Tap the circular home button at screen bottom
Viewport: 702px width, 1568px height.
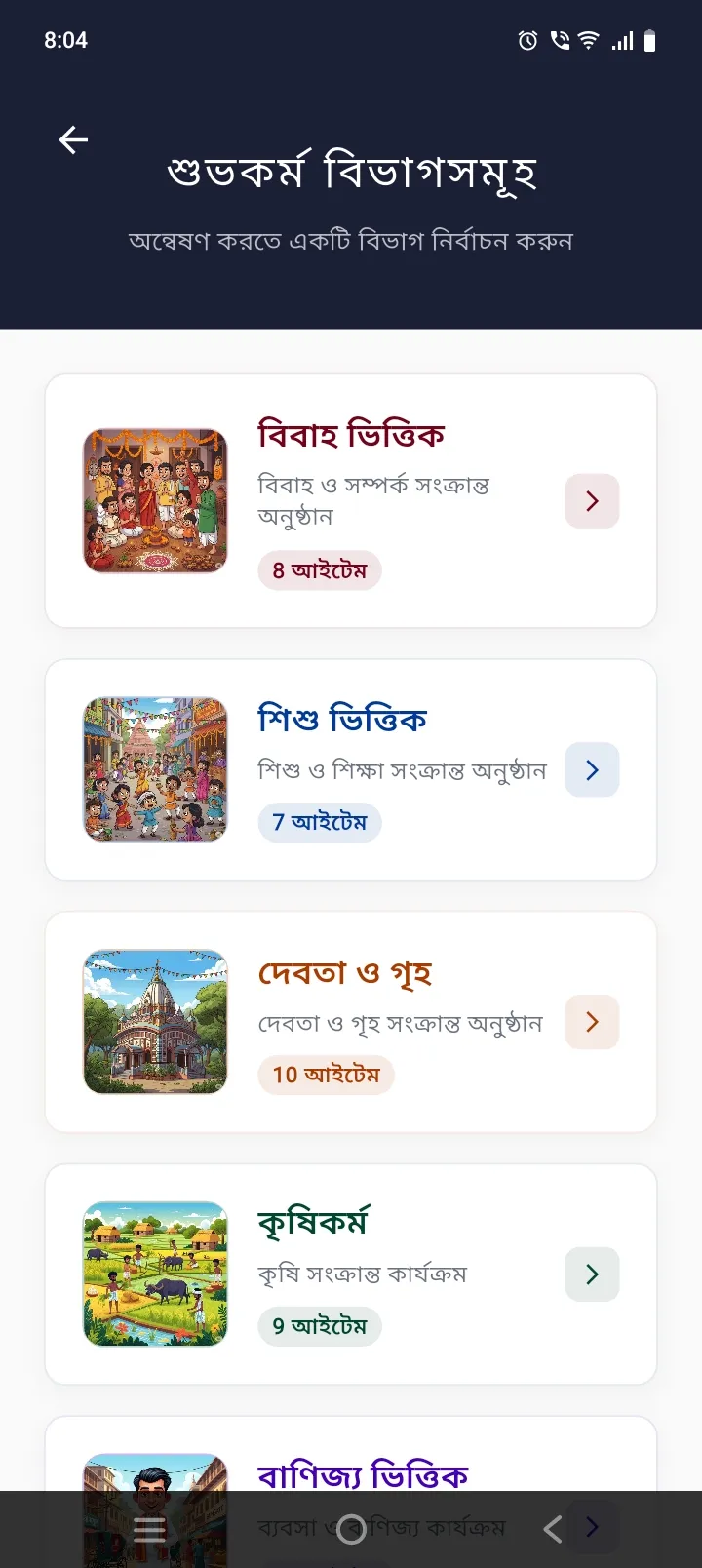click(x=351, y=1531)
